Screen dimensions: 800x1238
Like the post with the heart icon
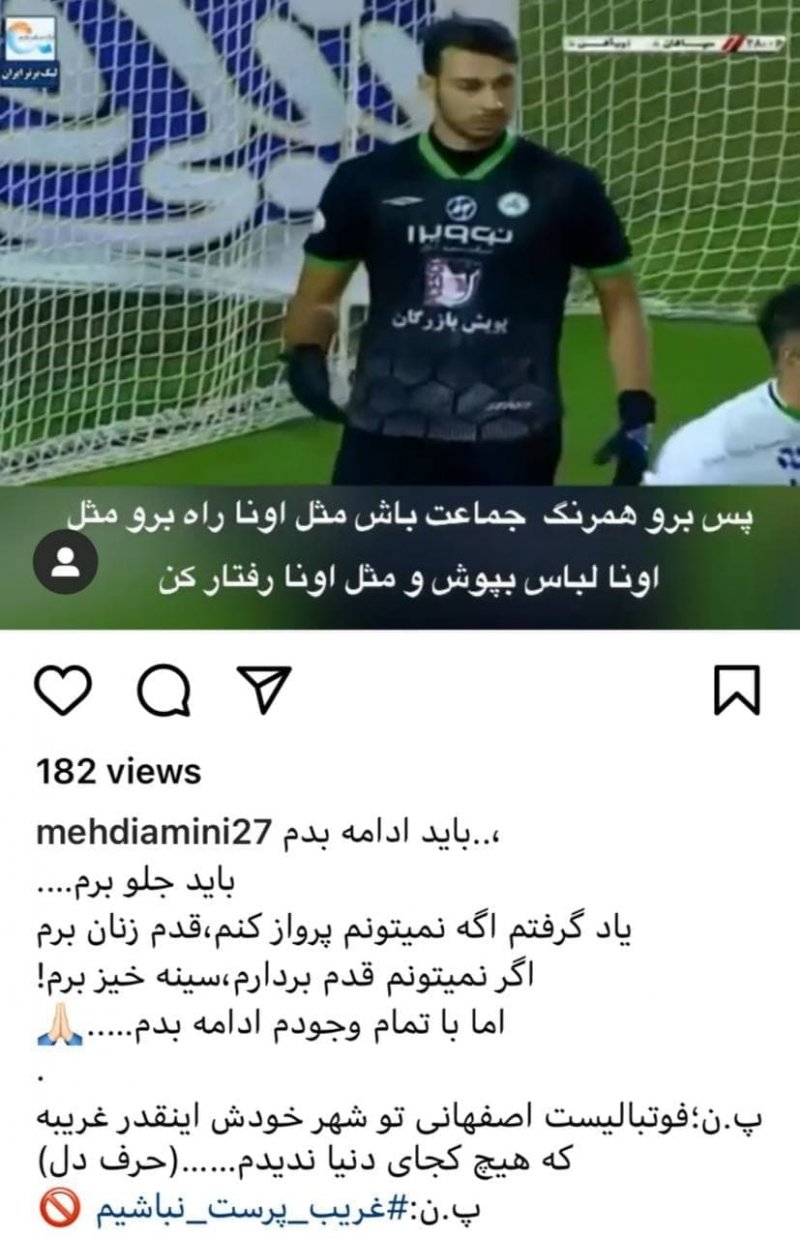[x=63, y=689]
